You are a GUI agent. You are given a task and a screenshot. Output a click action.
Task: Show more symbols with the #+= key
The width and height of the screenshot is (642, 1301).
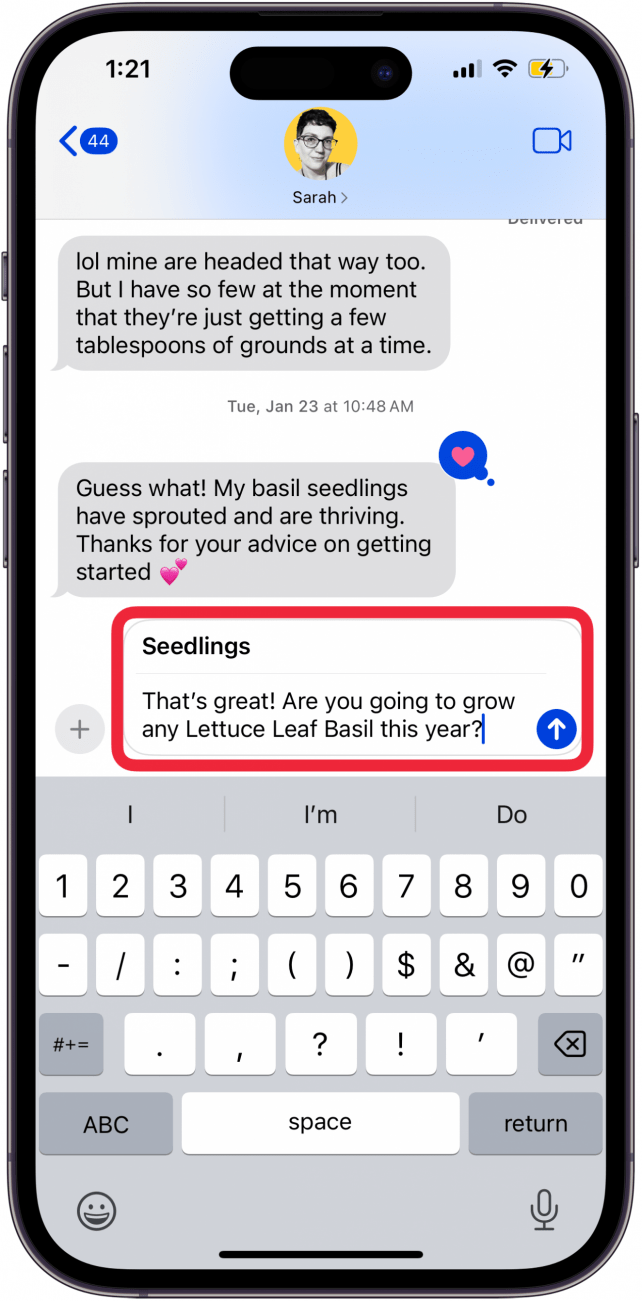tap(71, 1045)
